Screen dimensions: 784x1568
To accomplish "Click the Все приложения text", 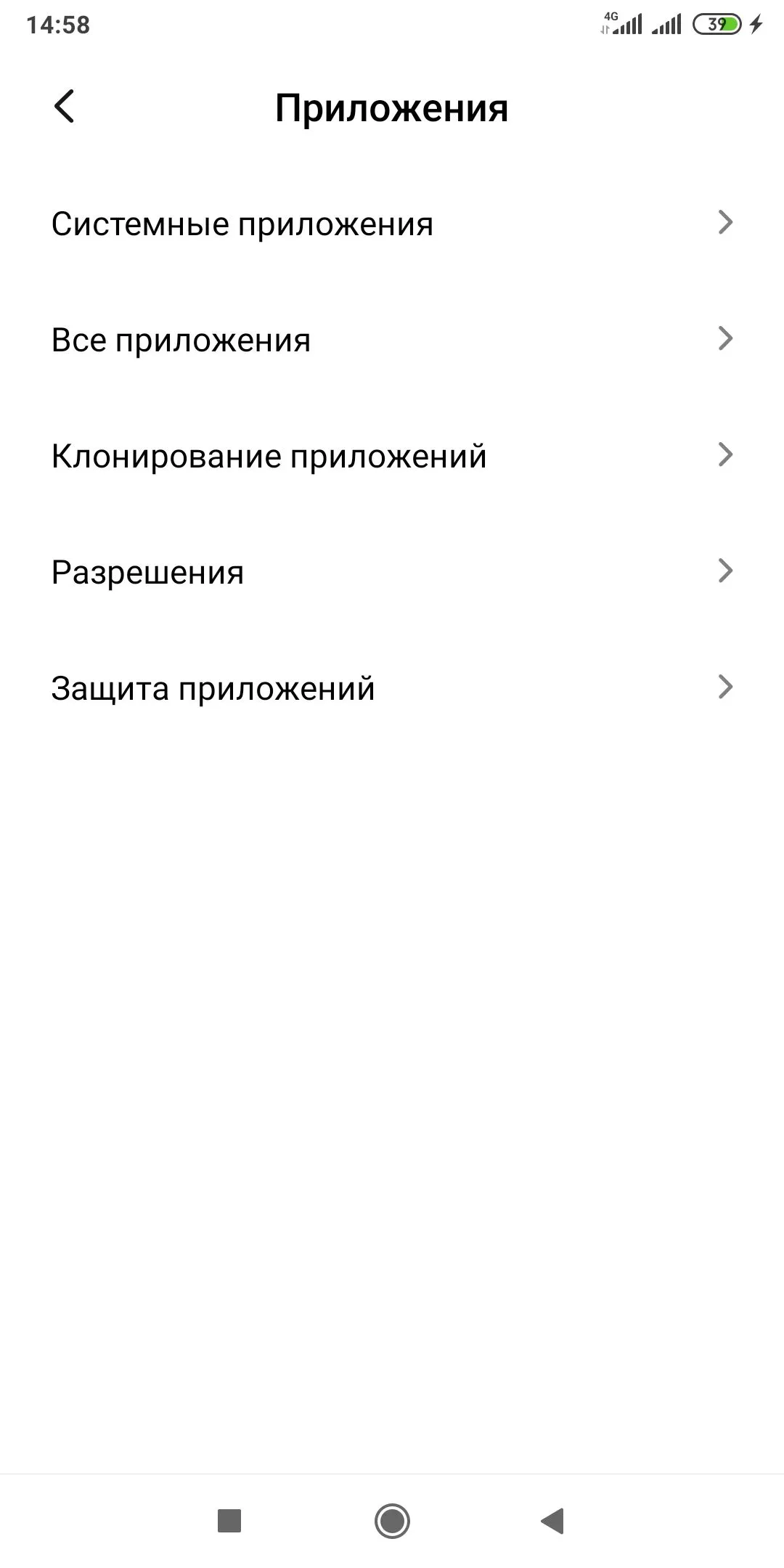I will pos(180,340).
